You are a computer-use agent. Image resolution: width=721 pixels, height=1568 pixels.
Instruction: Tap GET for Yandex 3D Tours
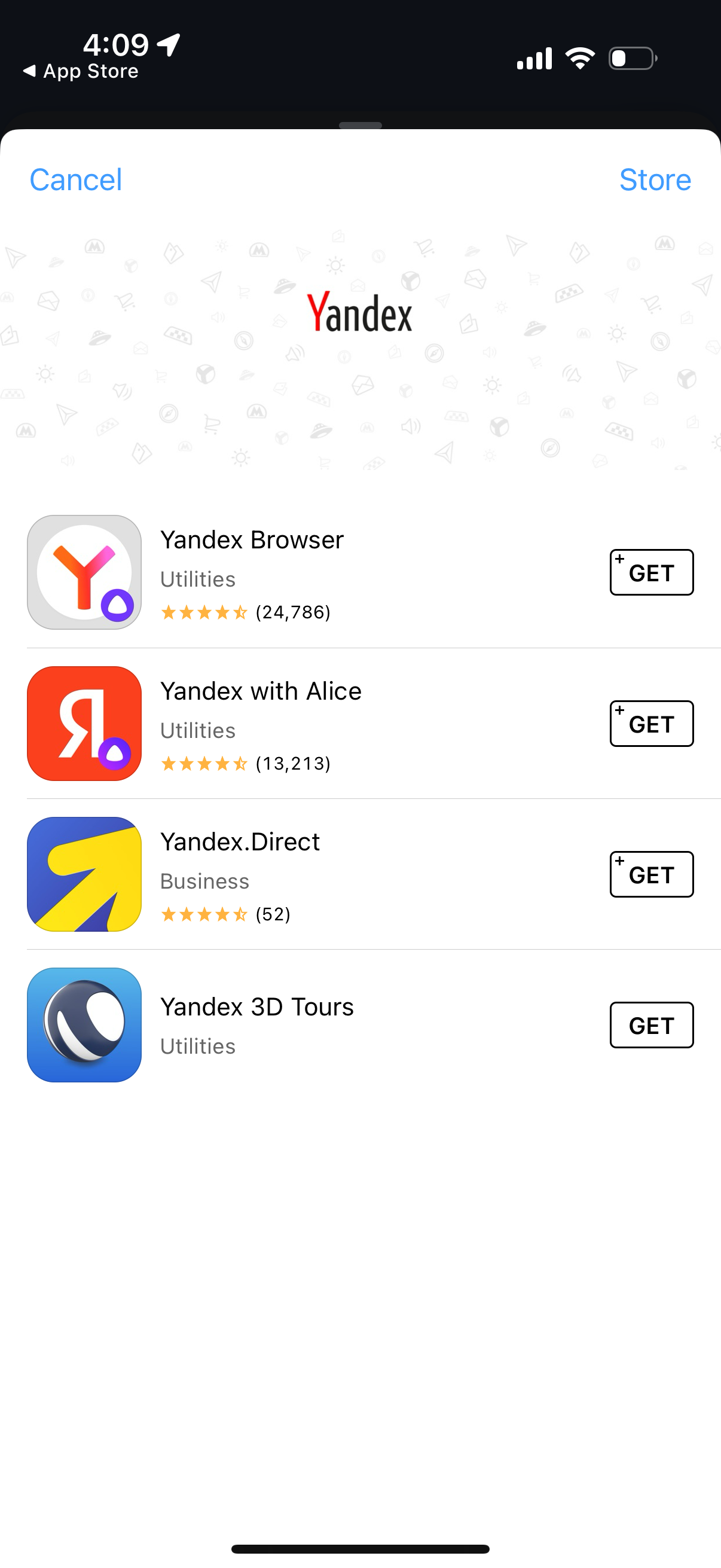(651, 1025)
